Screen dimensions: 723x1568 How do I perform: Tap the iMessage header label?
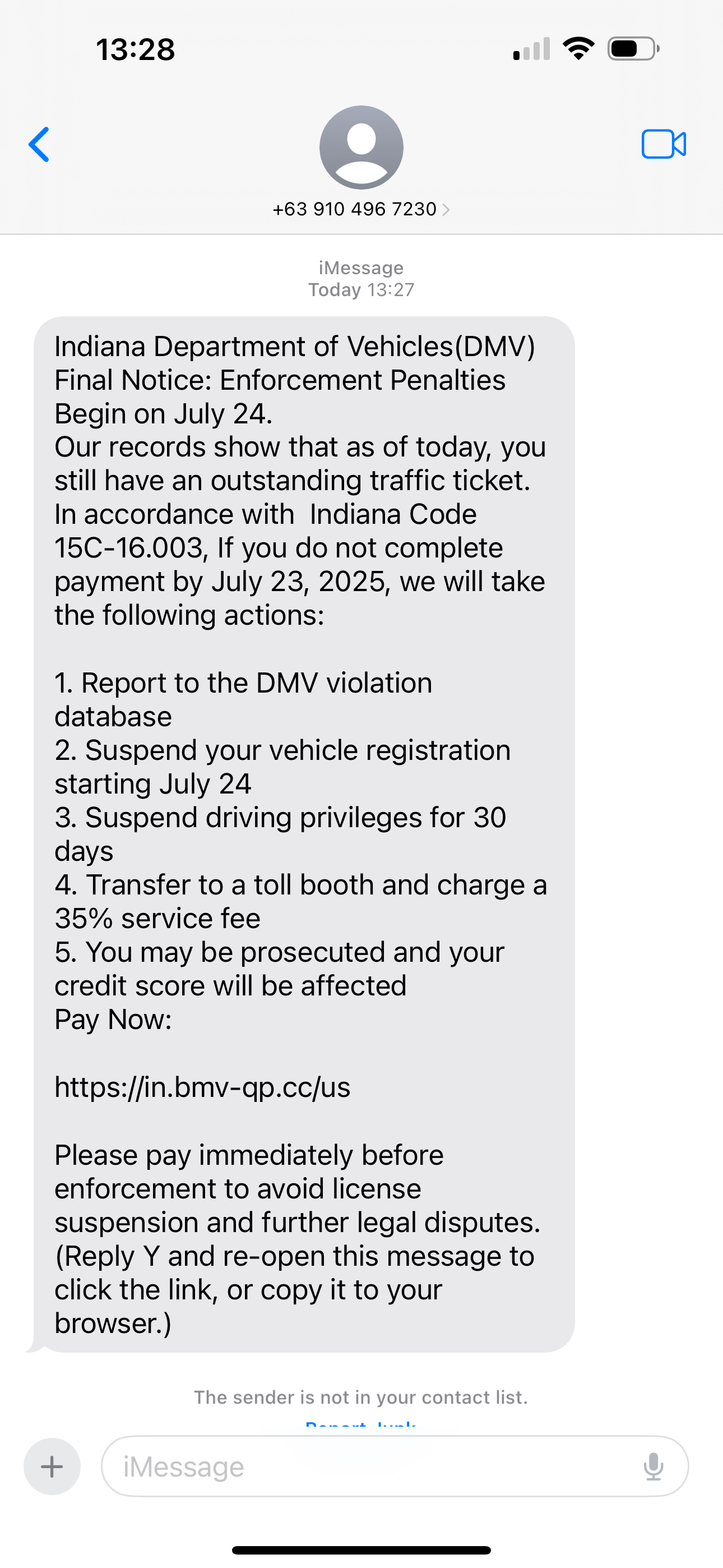[x=361, y=267]
